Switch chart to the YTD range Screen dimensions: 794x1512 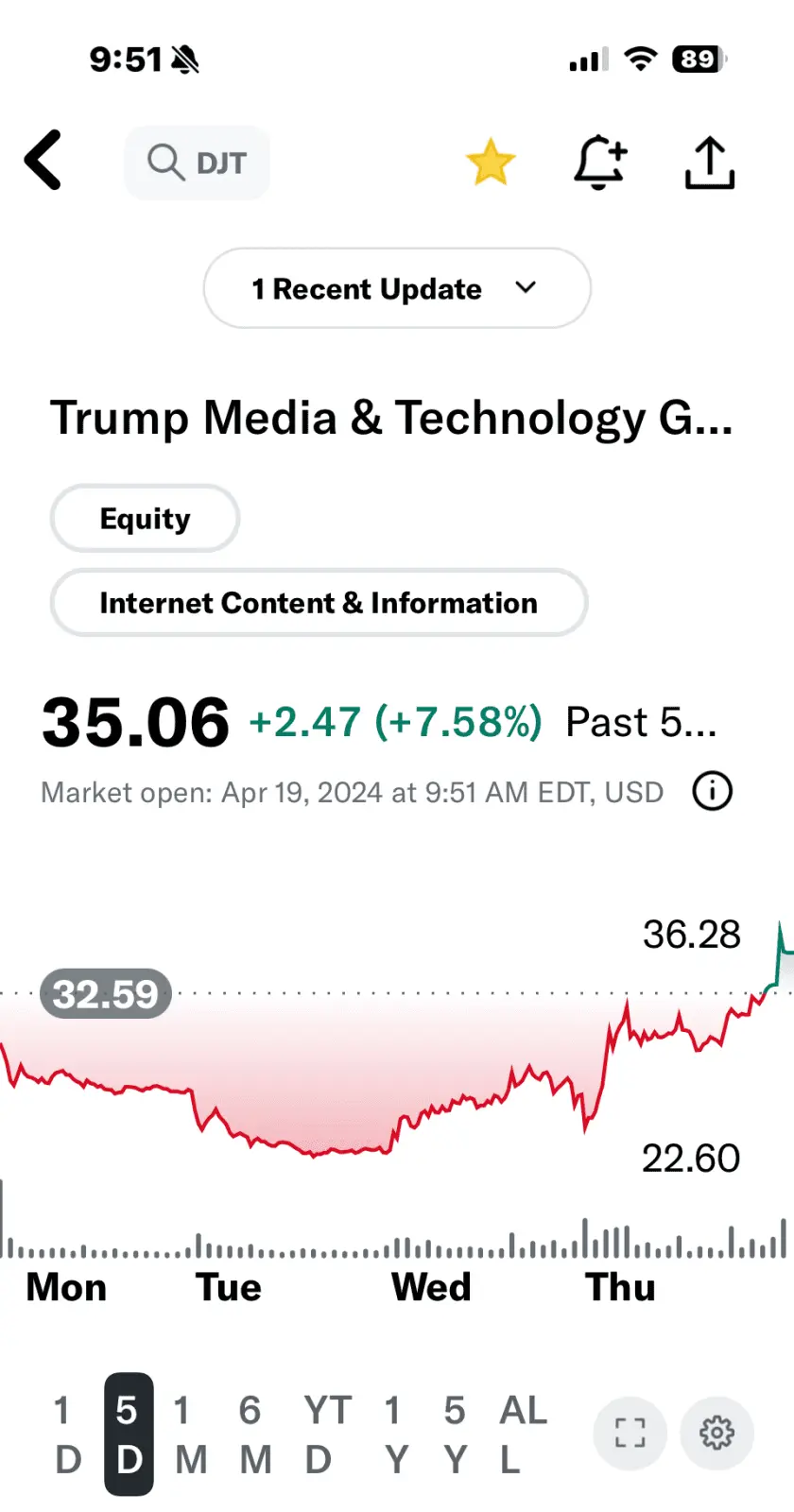click(324, 1435)
